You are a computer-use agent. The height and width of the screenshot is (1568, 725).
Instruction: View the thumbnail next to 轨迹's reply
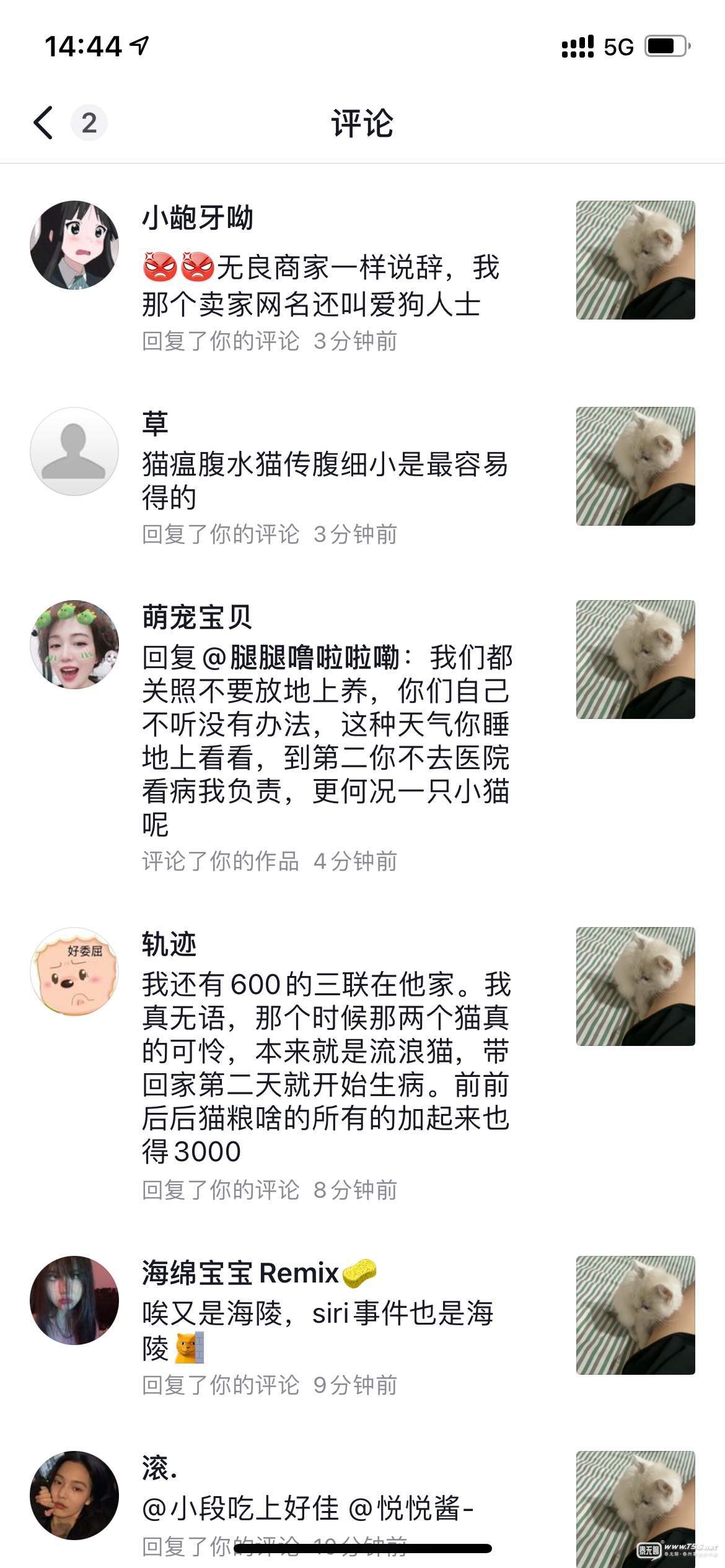coord(635,987)
